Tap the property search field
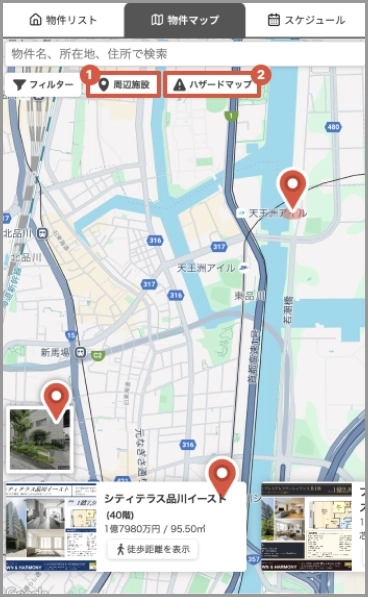This screenshot has width=368, height=597. 185,54
